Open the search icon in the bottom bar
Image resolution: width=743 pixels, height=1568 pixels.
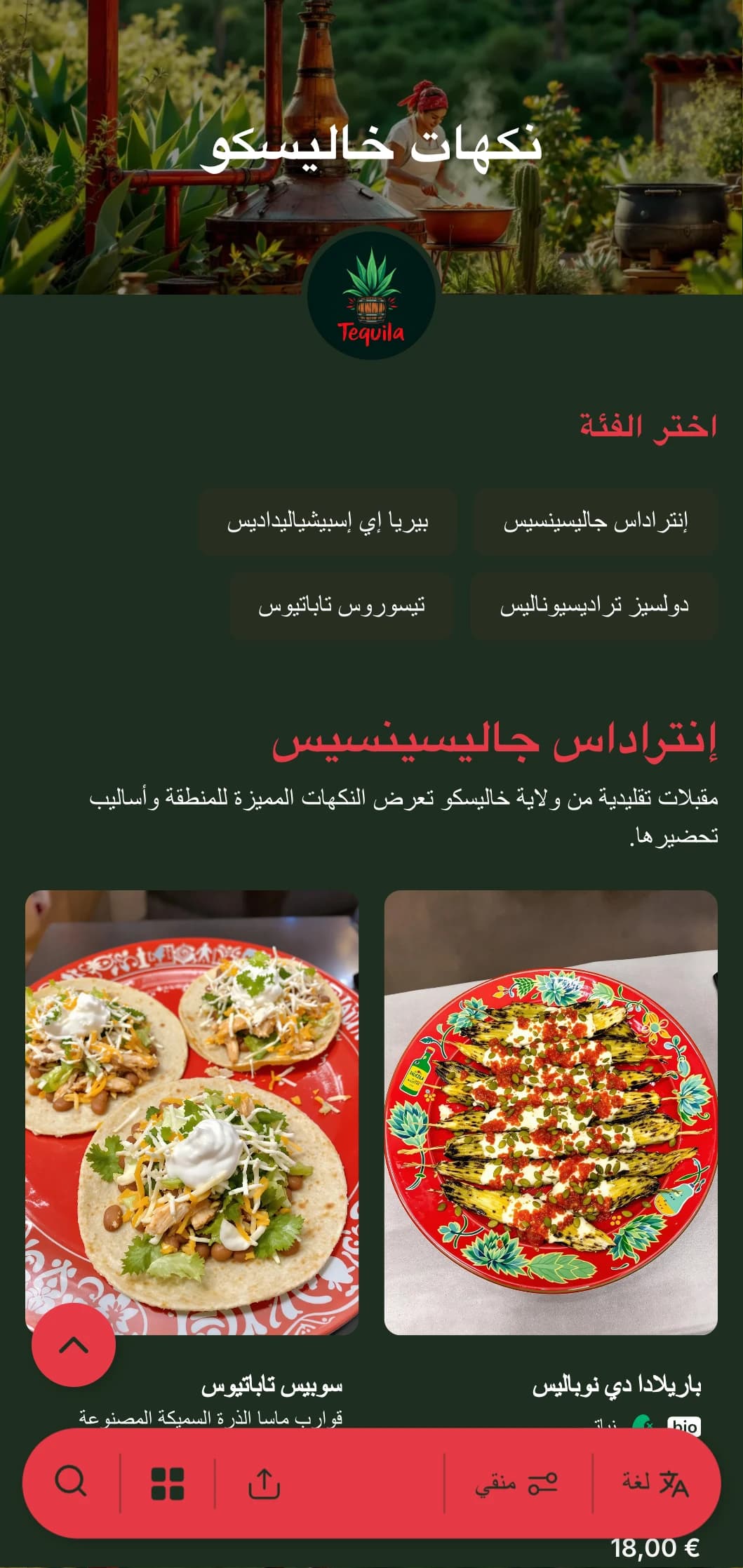(x=70, y=1482)
